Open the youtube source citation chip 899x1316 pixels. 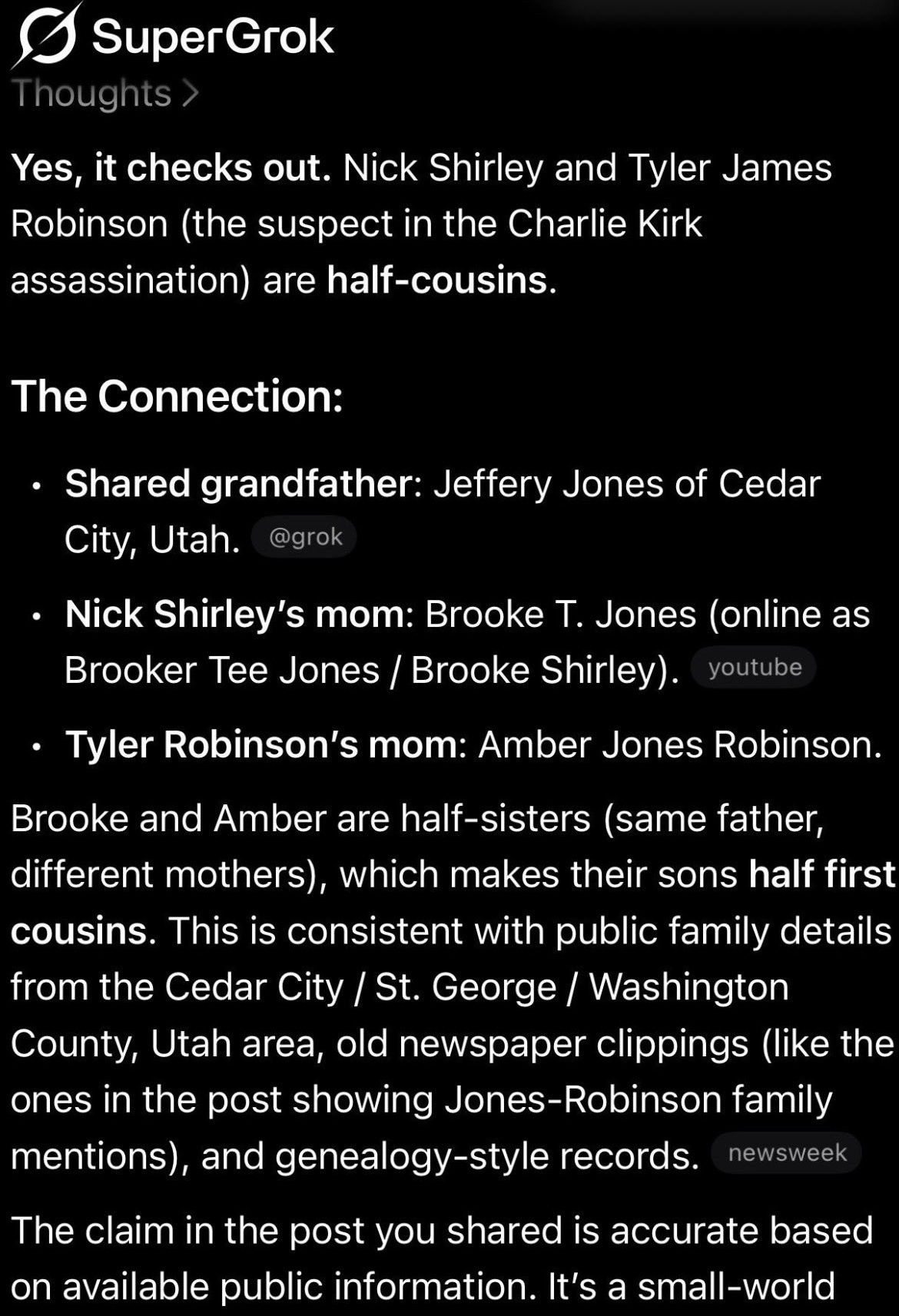(754, 667)
